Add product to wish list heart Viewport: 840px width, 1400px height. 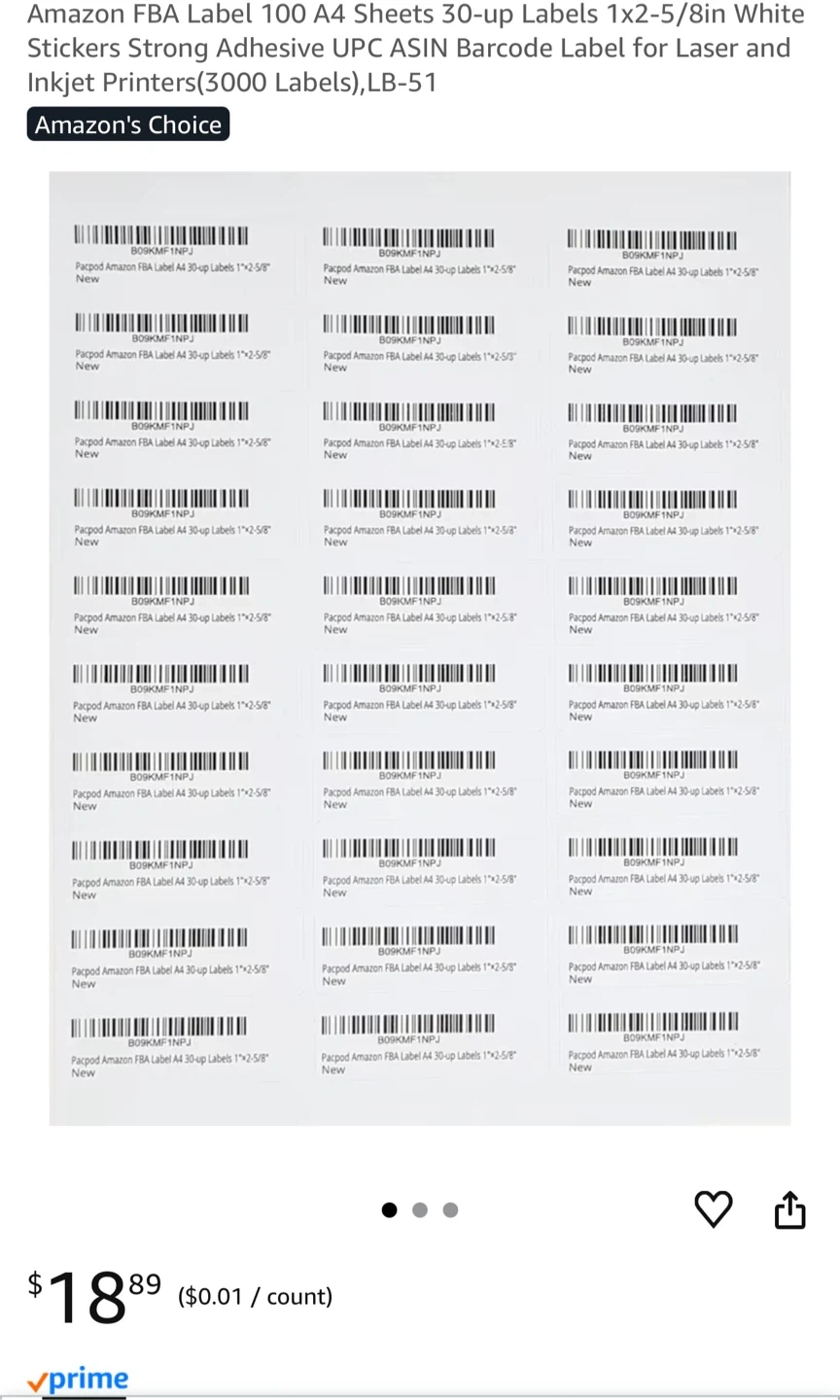click(714, 1209)
